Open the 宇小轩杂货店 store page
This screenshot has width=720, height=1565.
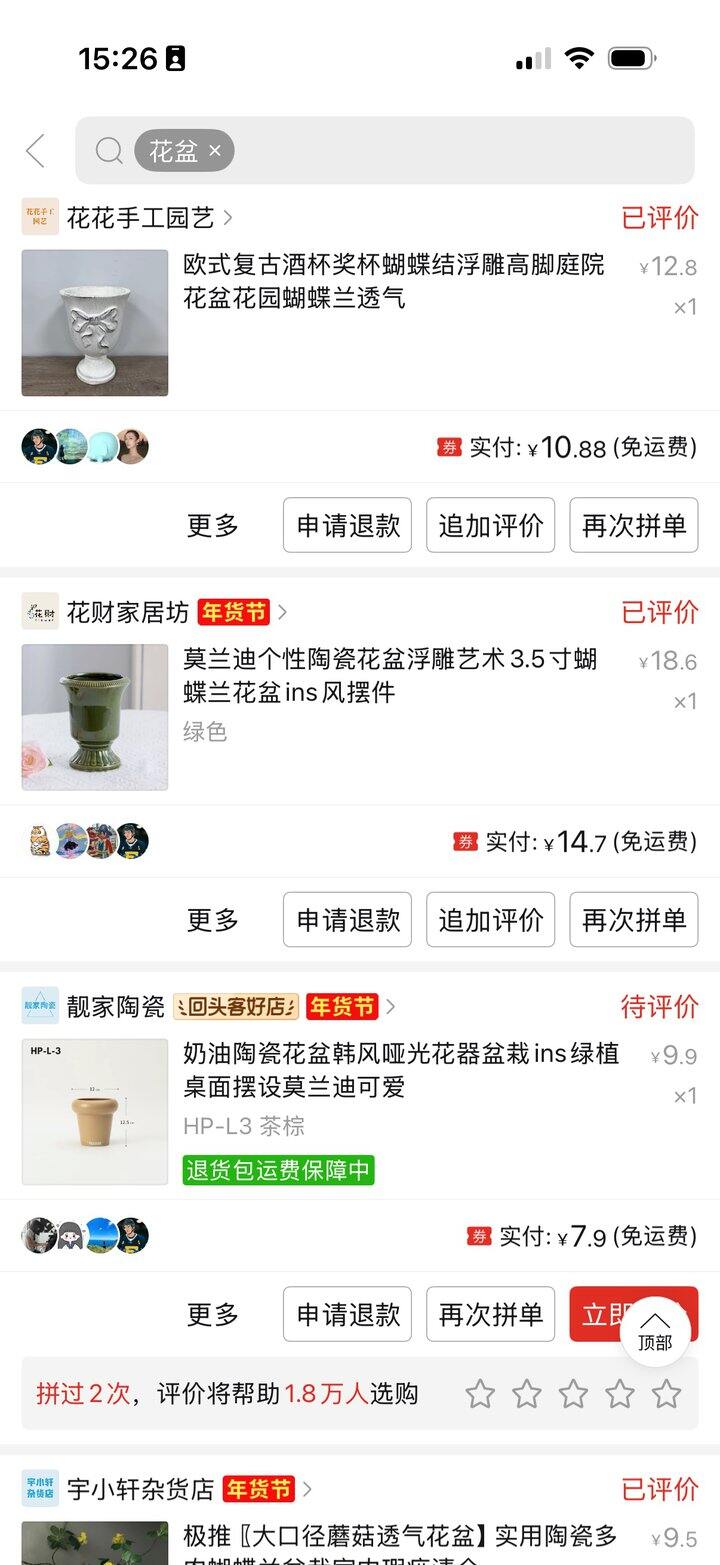point(140,1489)
